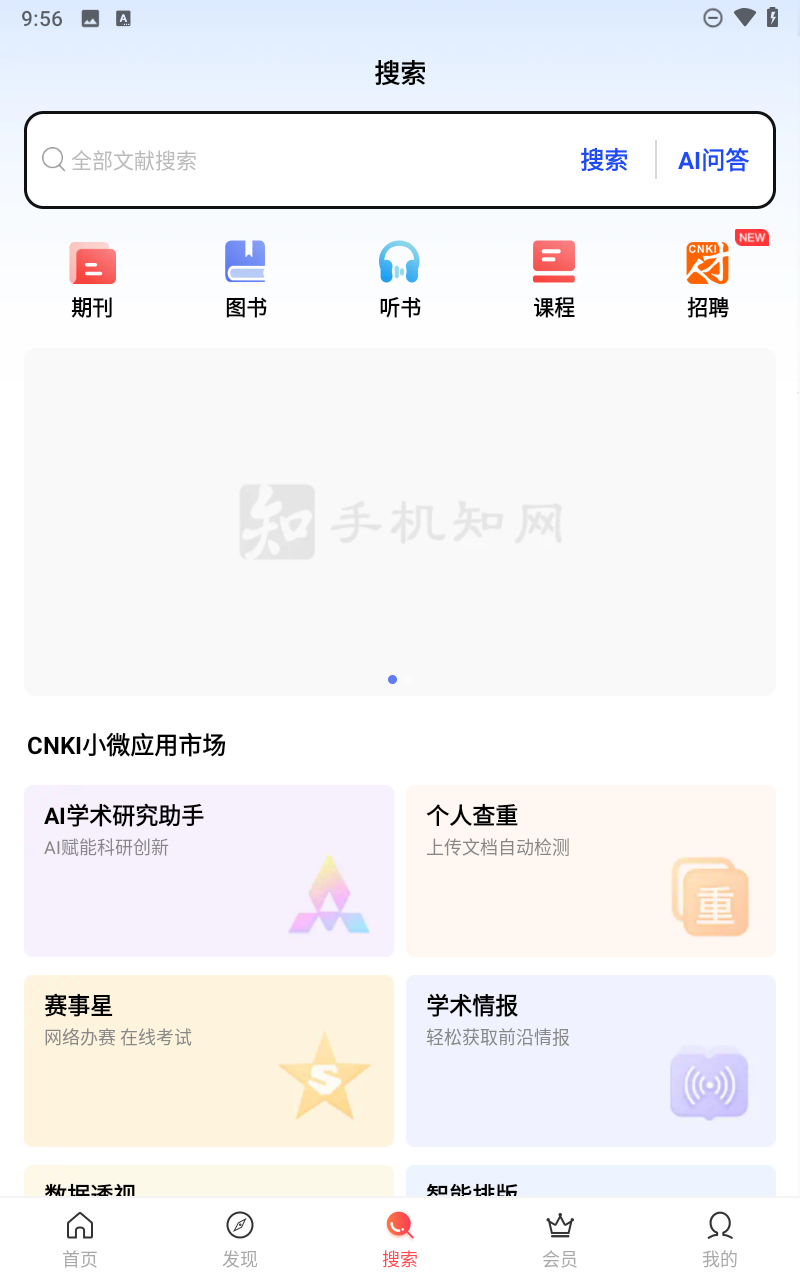This screenshot has height=1280, width=800.
Task: Open the 听书 category
Action: point(400,280)
